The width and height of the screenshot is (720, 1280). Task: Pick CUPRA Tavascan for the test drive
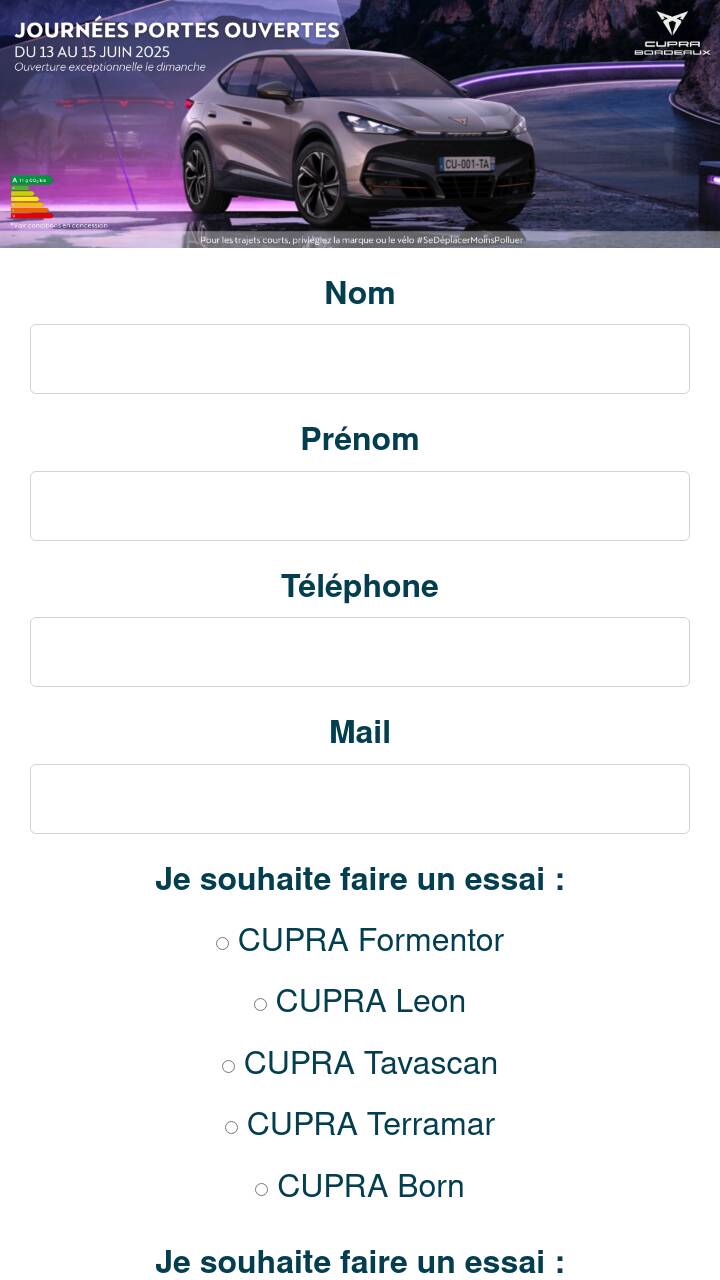[229, 1066]
